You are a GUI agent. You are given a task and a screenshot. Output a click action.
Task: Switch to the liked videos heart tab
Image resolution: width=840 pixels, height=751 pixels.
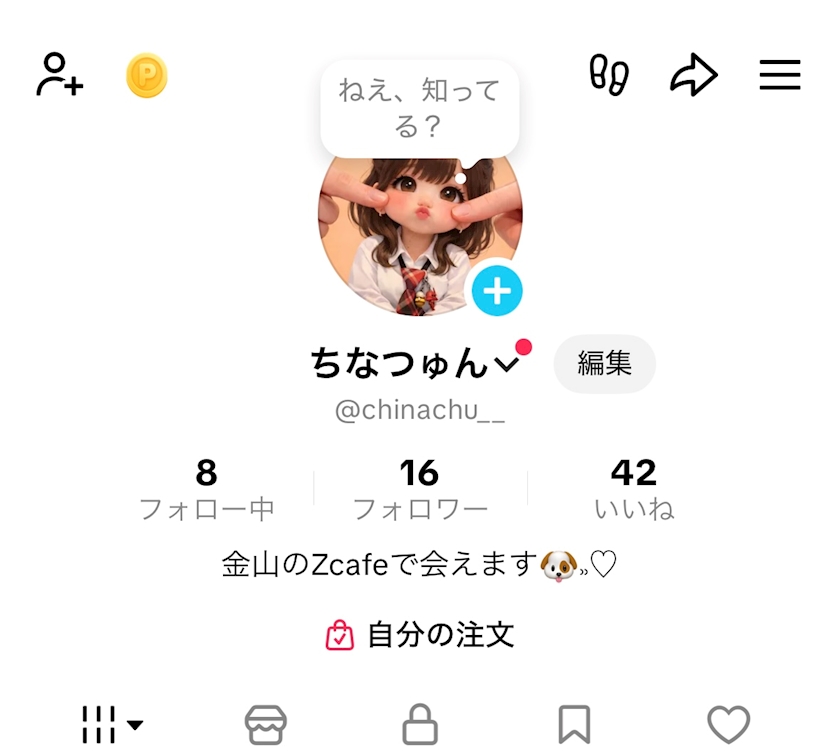click(728, 725)
